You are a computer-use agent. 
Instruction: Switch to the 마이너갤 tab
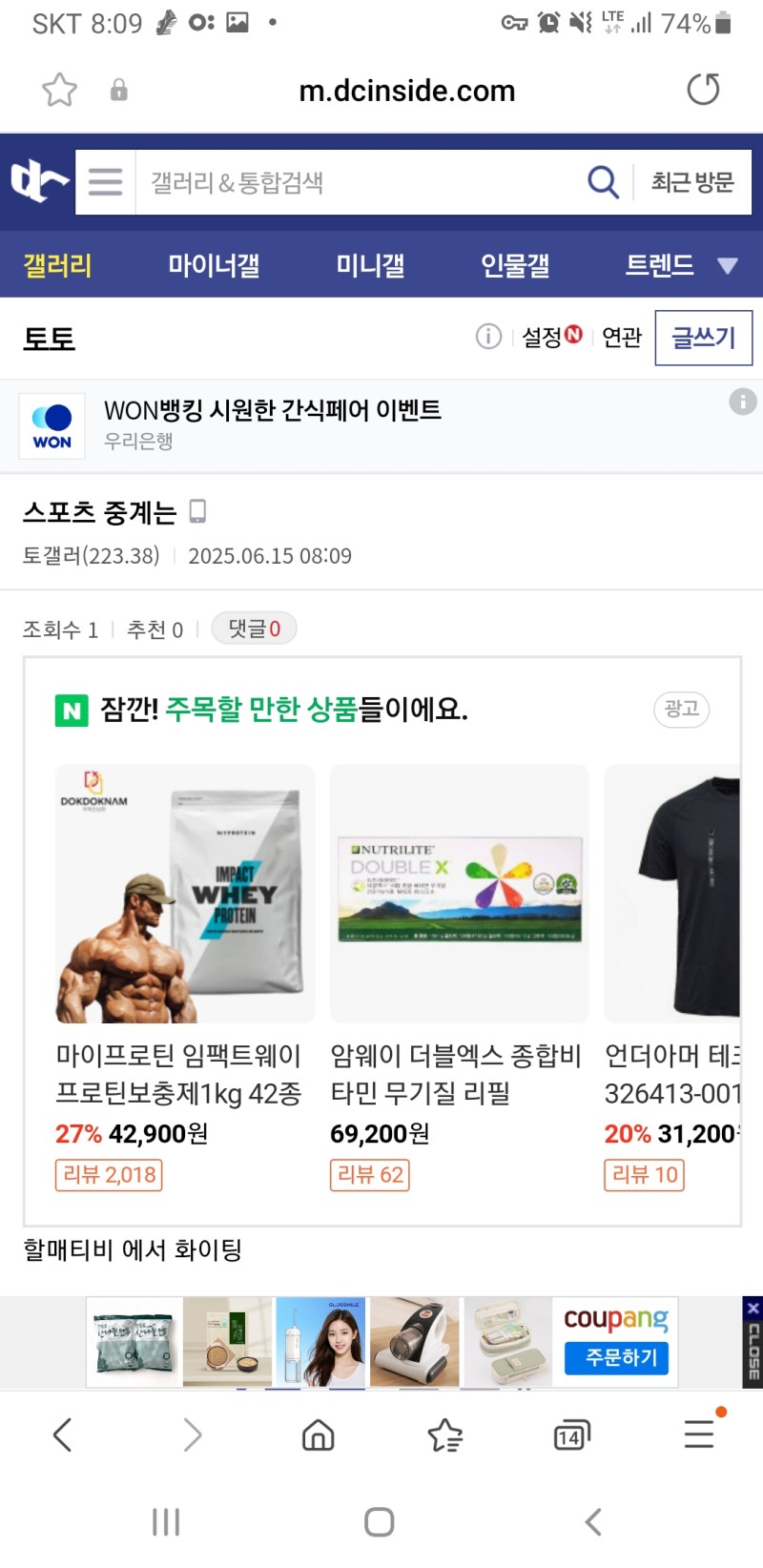214,265
